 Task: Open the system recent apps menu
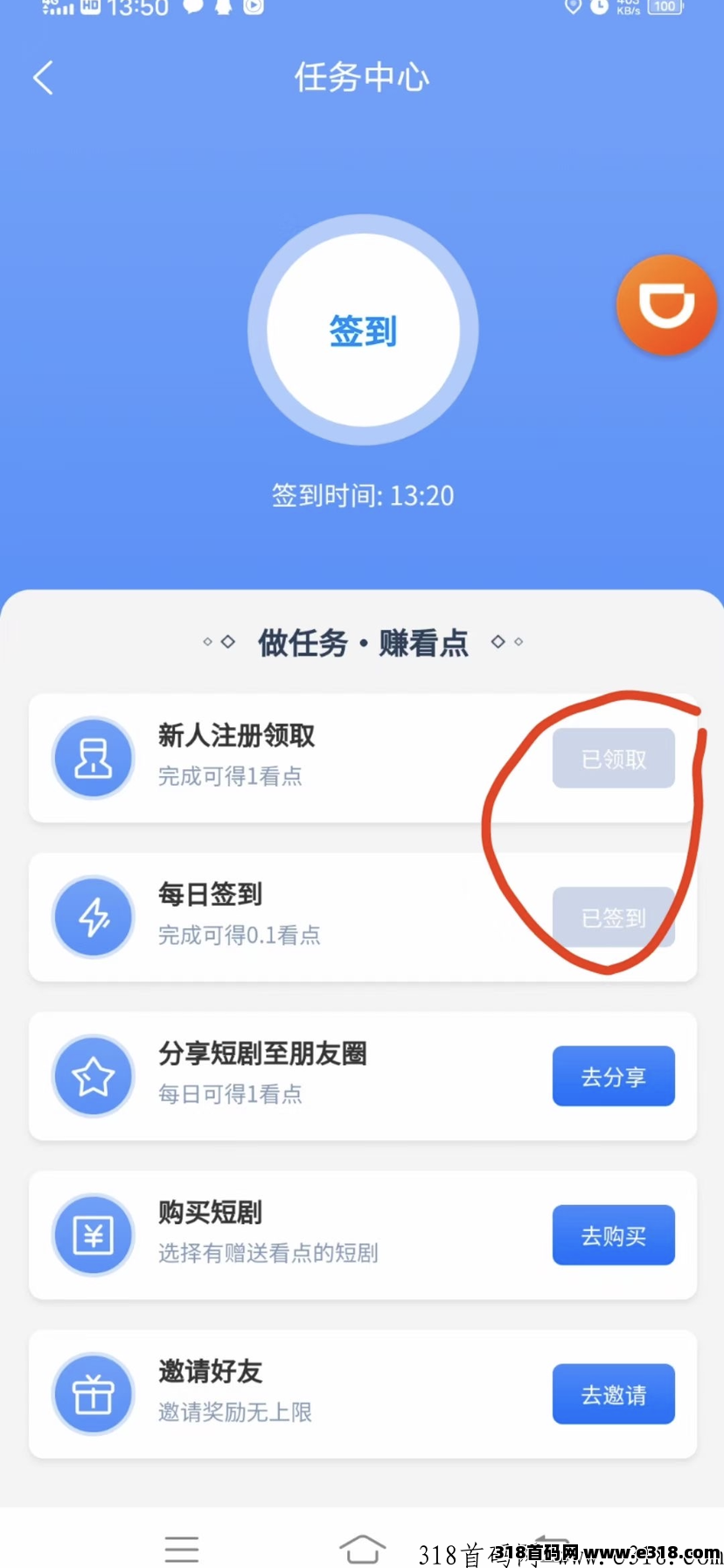point(182,1549)
